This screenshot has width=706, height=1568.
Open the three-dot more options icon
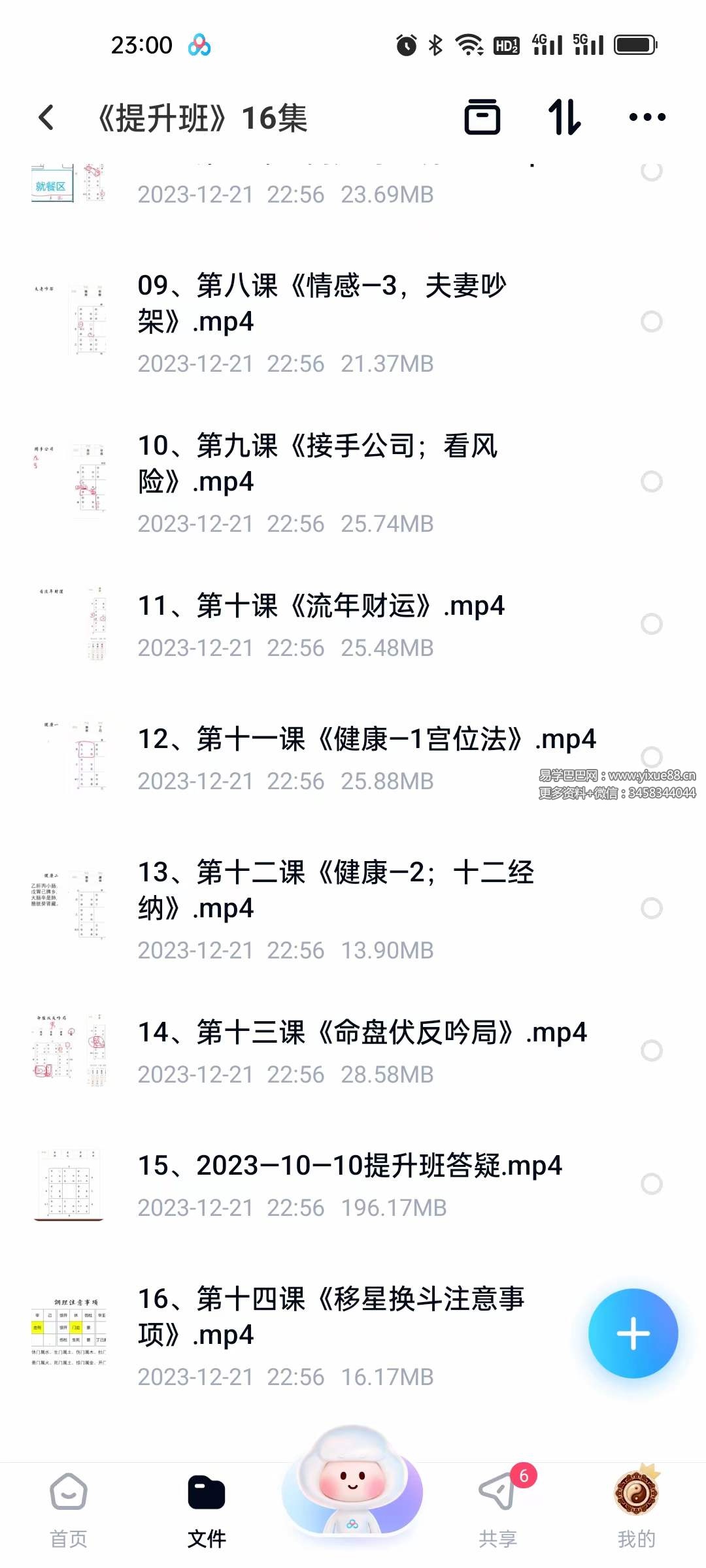tap(646, 118)
